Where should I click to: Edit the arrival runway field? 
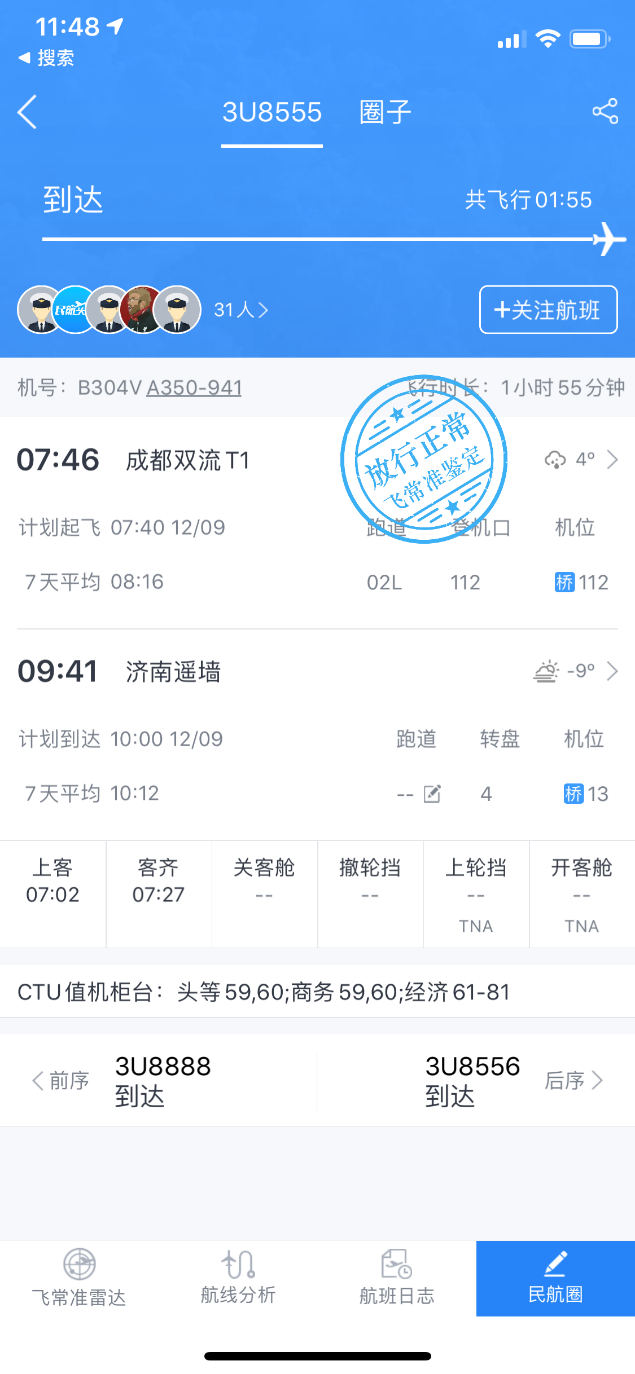pos(432,794)
